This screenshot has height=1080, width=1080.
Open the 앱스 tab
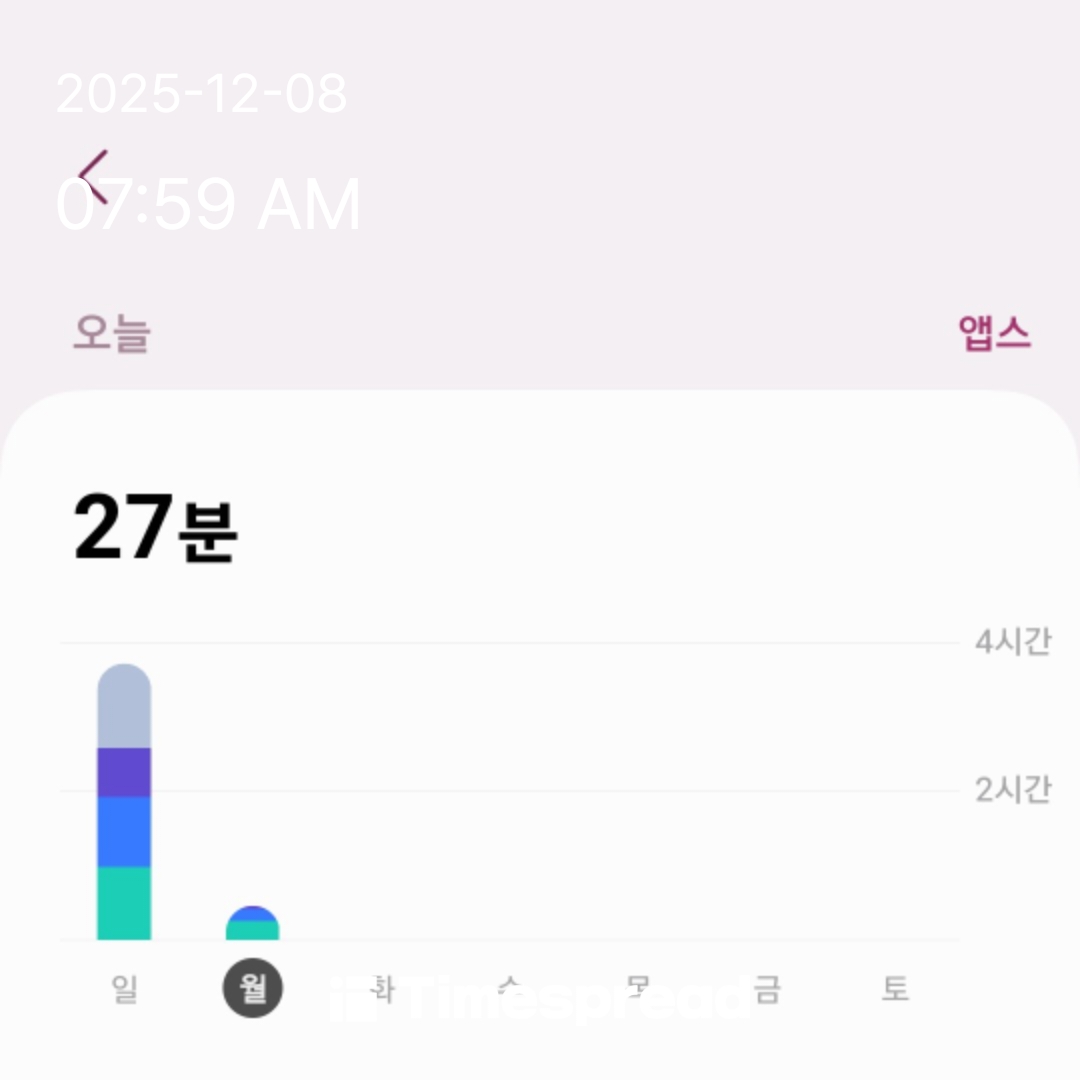pos(994,333)
